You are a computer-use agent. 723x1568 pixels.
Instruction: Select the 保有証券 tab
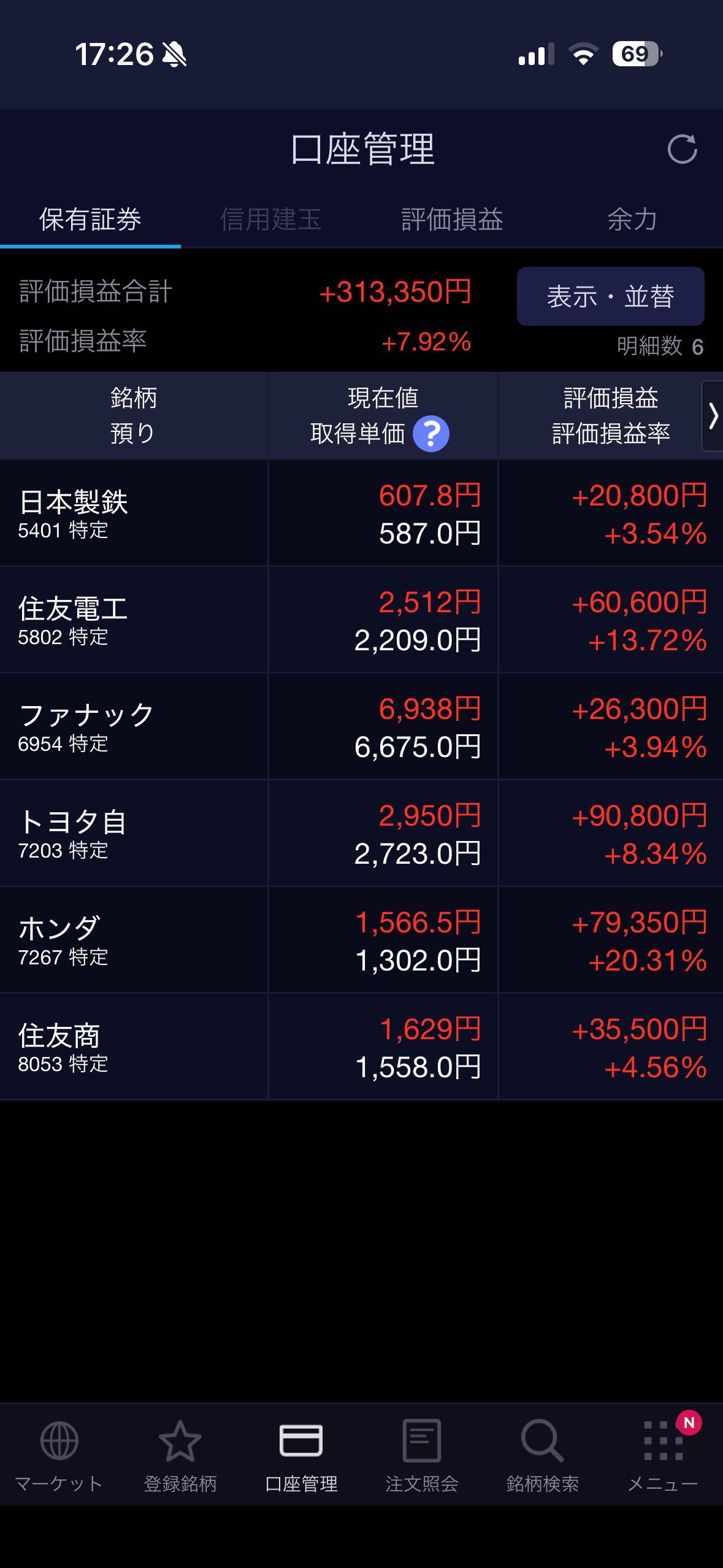pyautogui.click(x=90, y=219)
